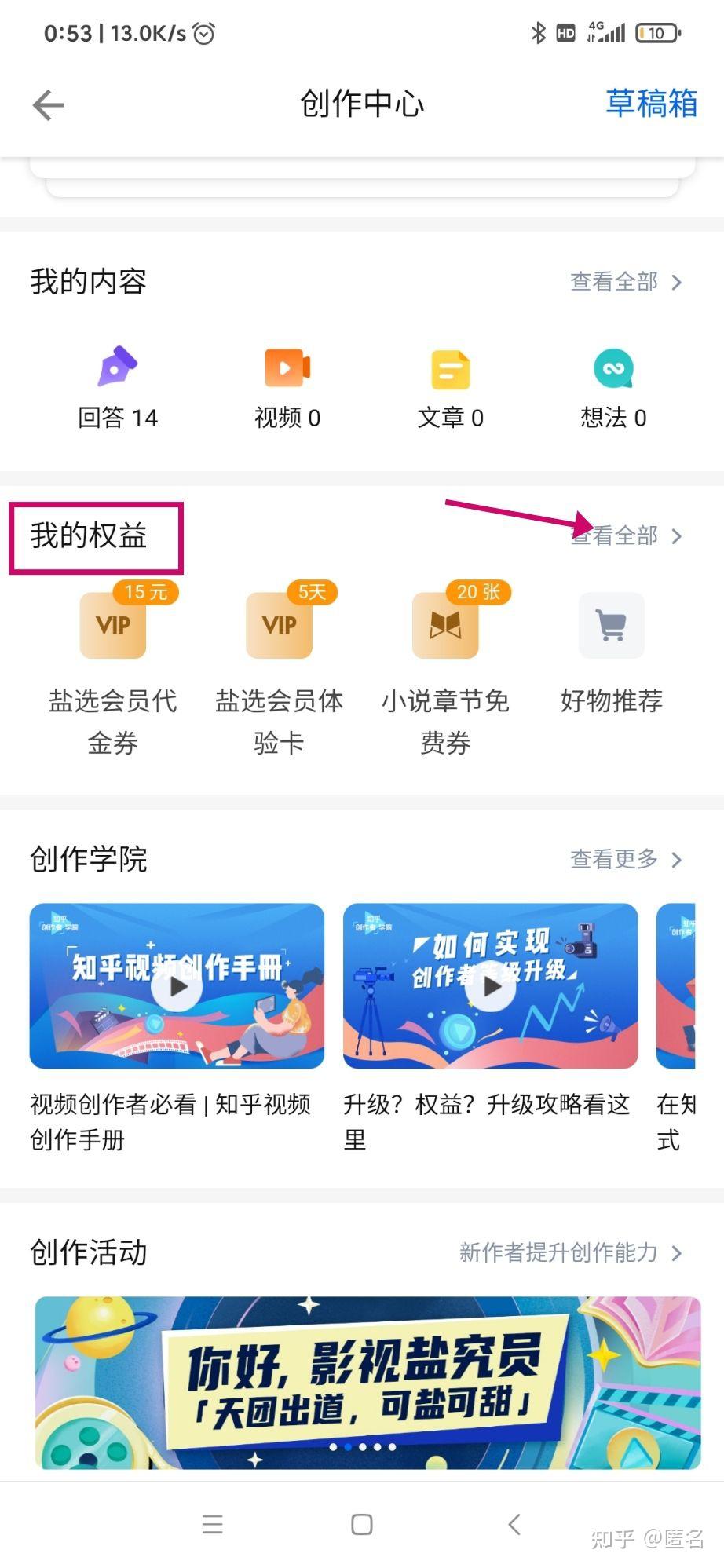Open the 你好,影视盐究员 banner
The width and height of the screenshot is (724, 1568).
[x=367, y=1382]
